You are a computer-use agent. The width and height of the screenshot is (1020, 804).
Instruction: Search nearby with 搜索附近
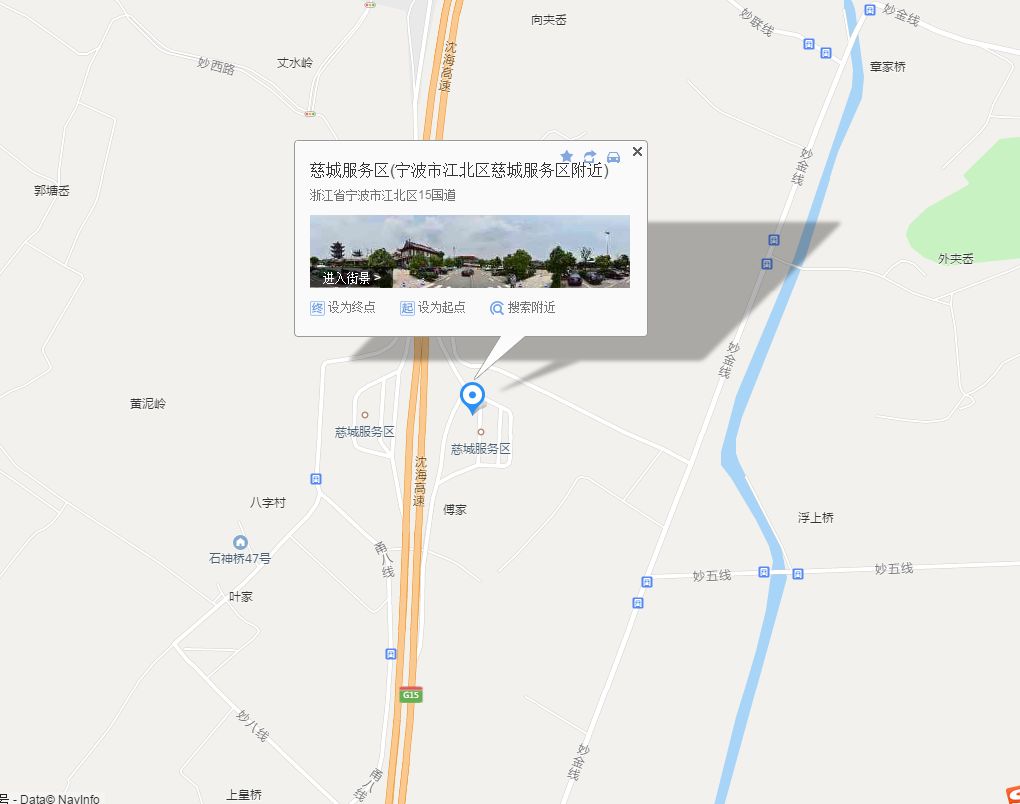[x=523, y=308]
